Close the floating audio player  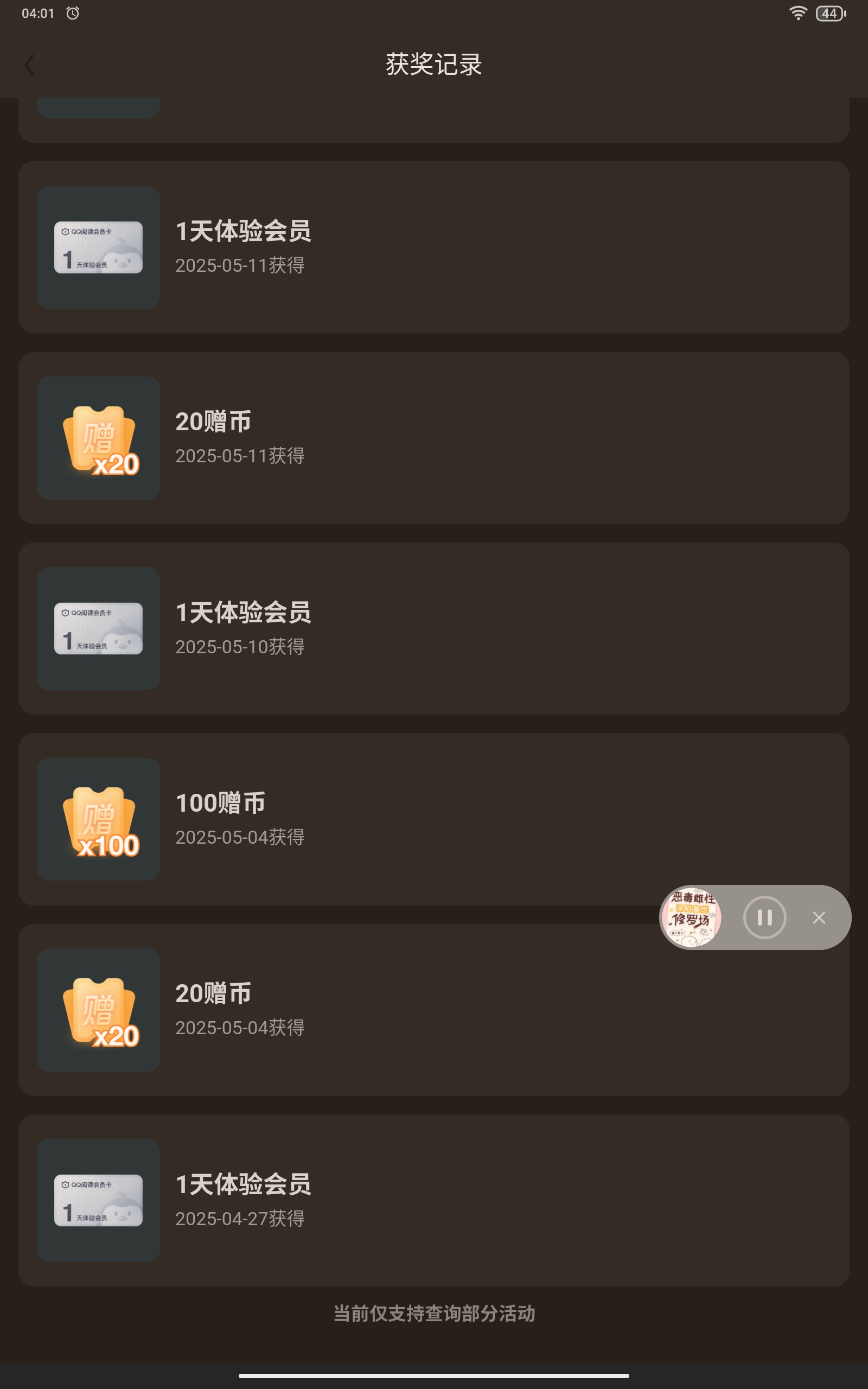click(819, 917)
